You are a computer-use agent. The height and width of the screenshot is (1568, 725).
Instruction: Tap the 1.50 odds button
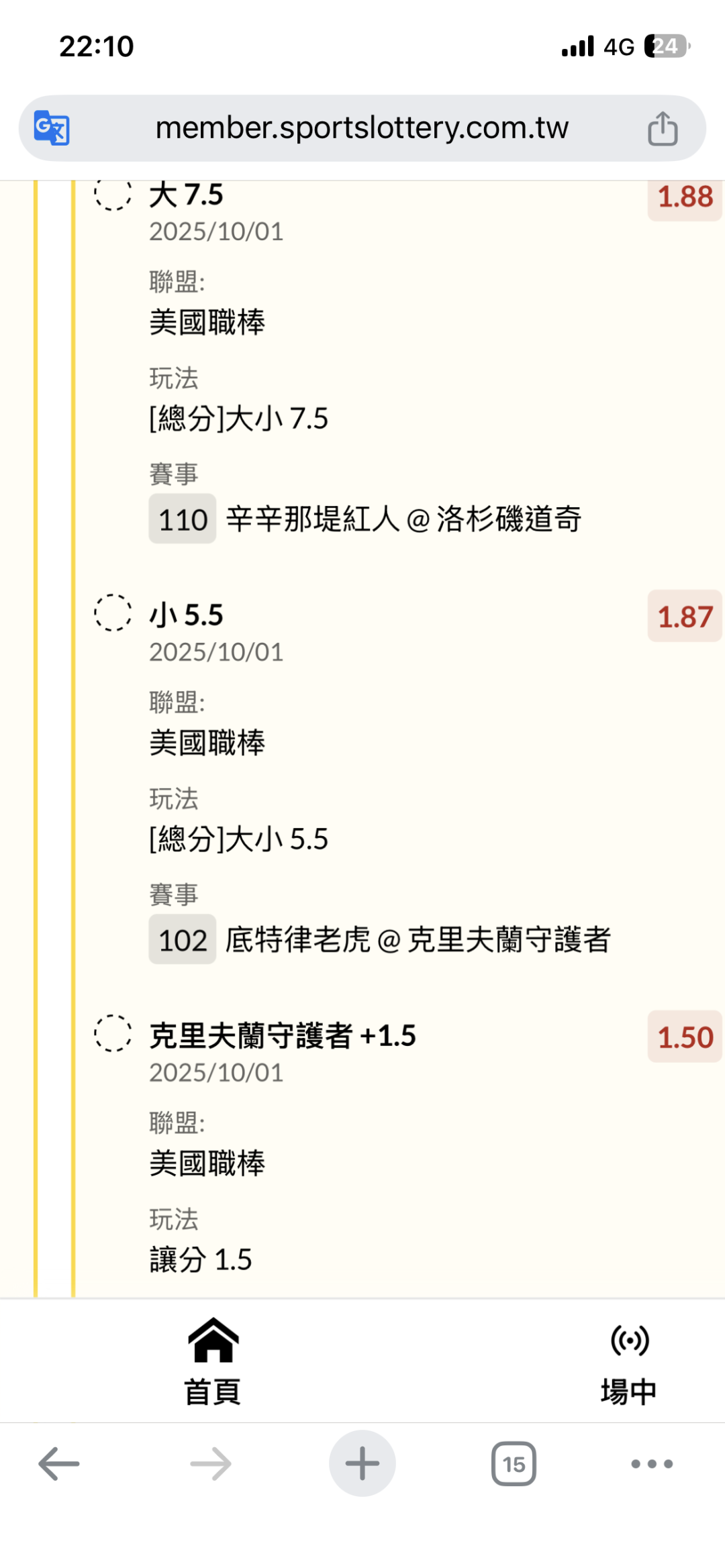685,1037
